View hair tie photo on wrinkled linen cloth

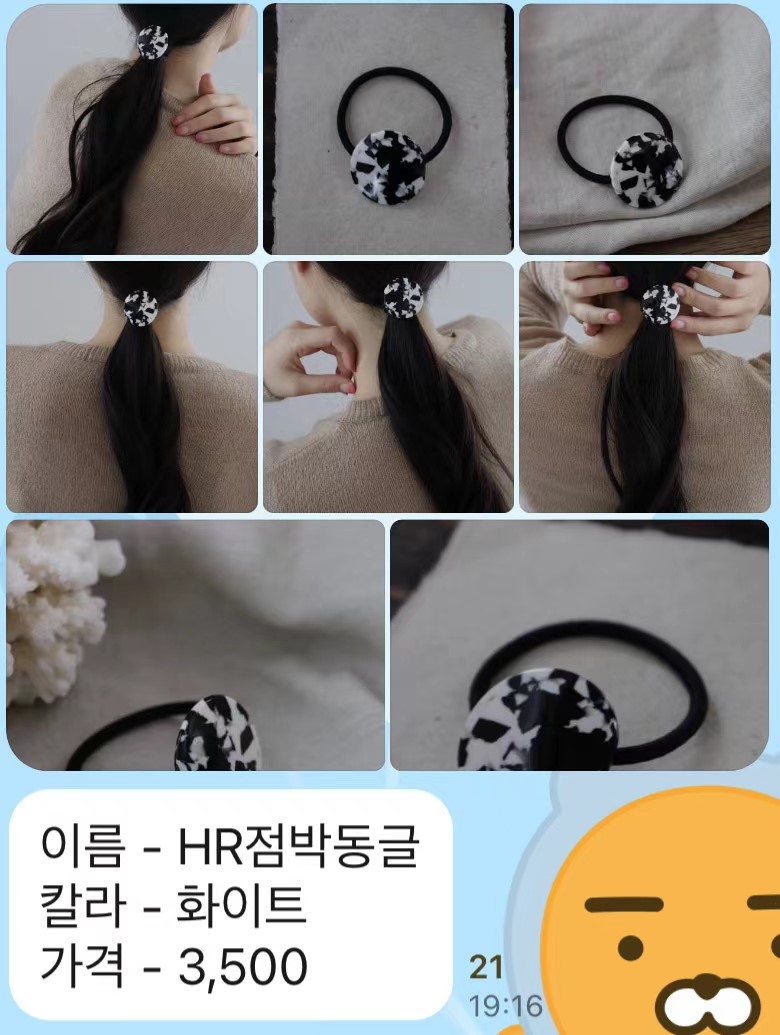(x=644, y=129)
